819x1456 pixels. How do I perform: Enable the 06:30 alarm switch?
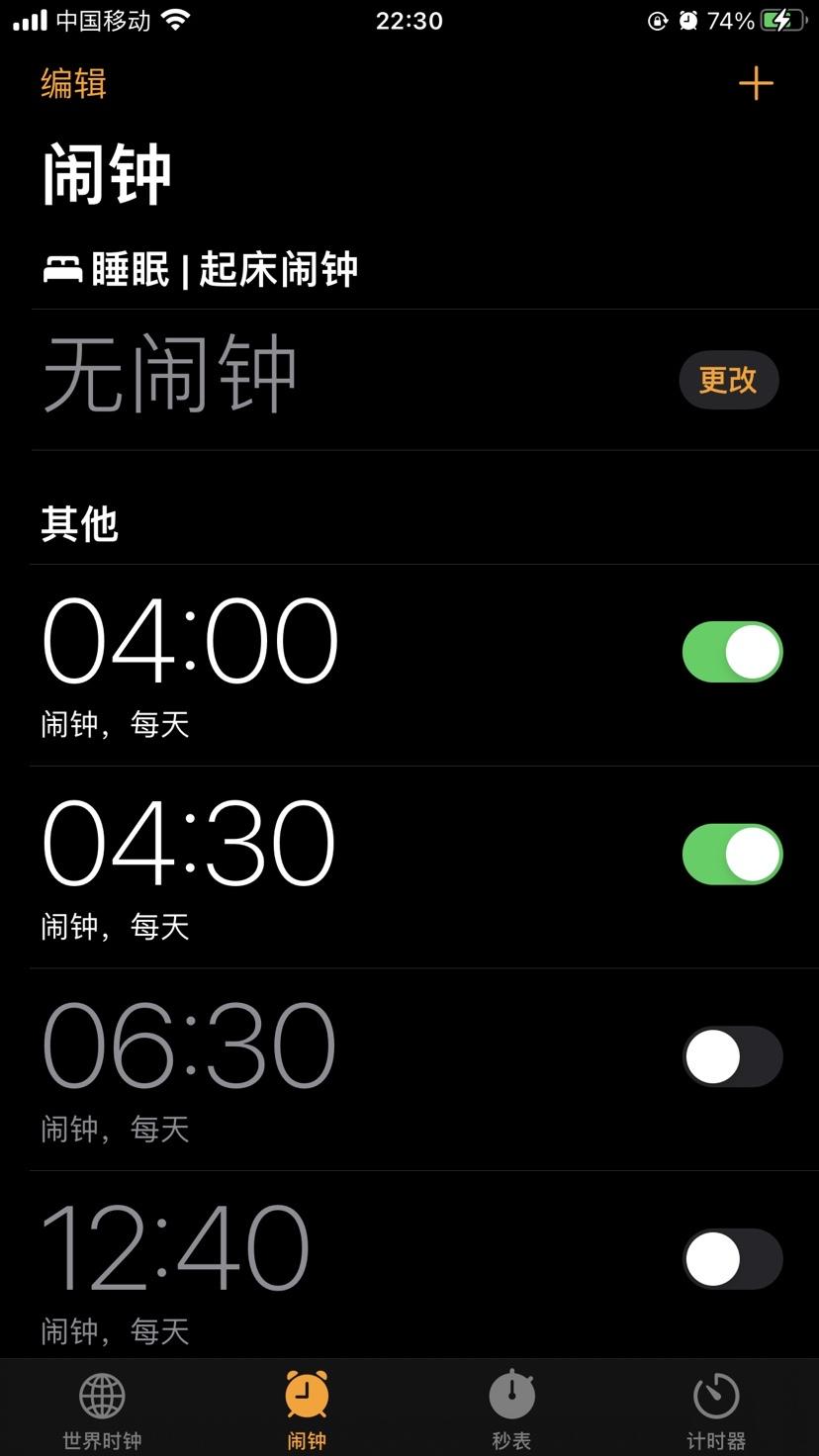tap(733, 1056)
